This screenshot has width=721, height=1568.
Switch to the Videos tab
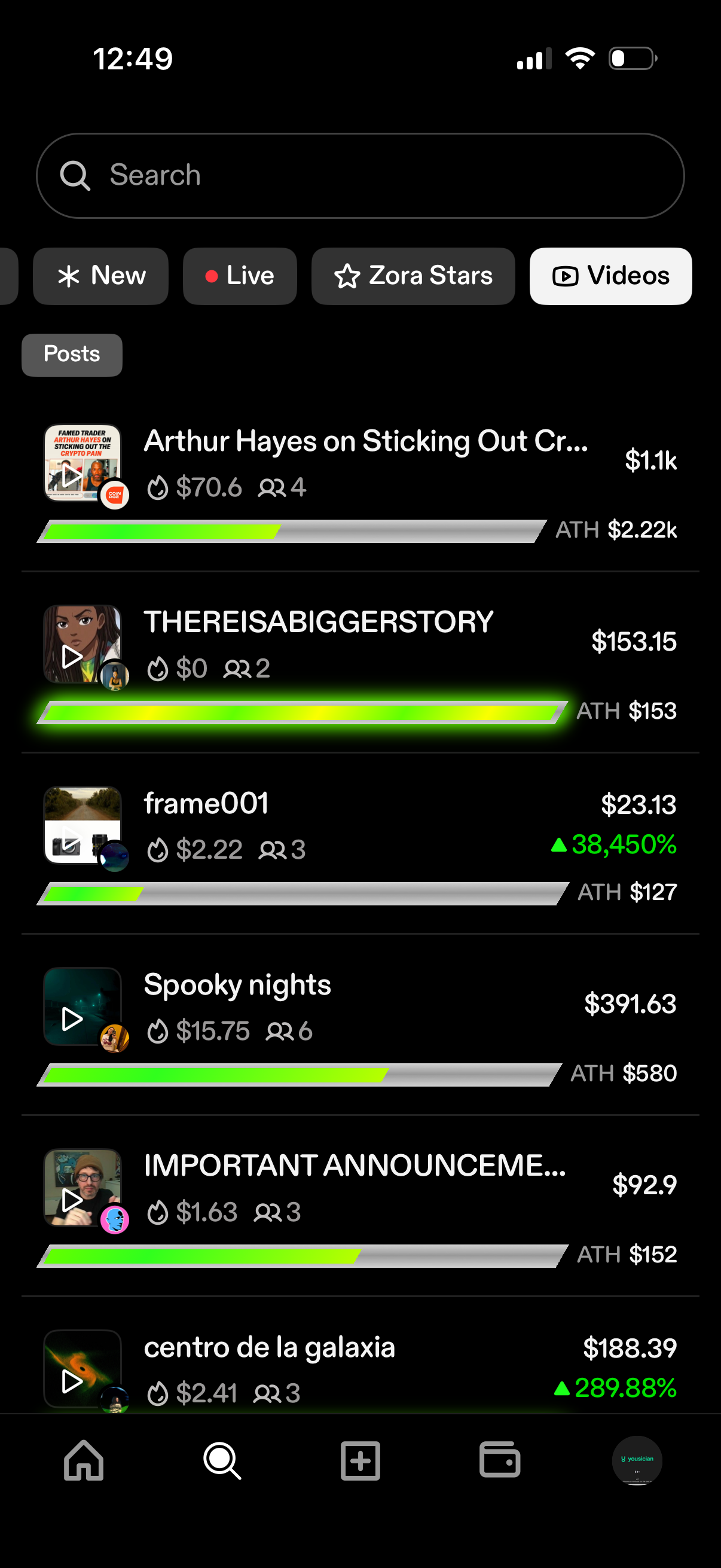pyautogui.click(x=610, y=276)
